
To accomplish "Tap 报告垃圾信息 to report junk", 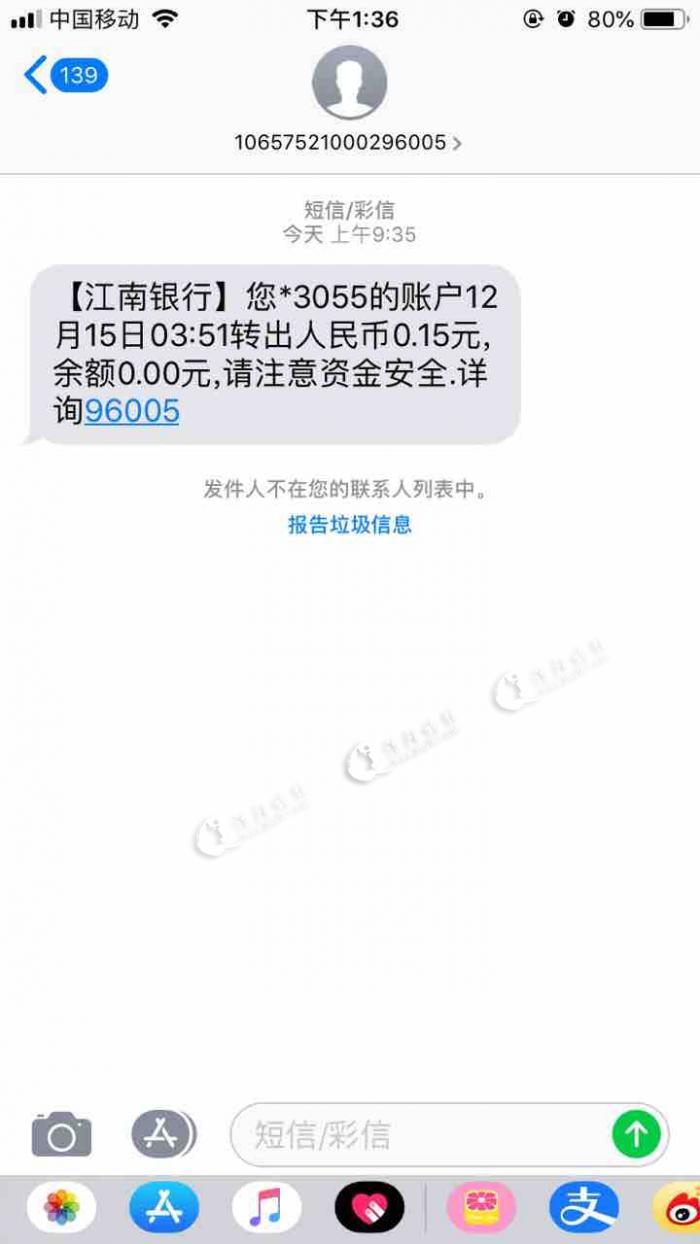I will click(350, 524).
